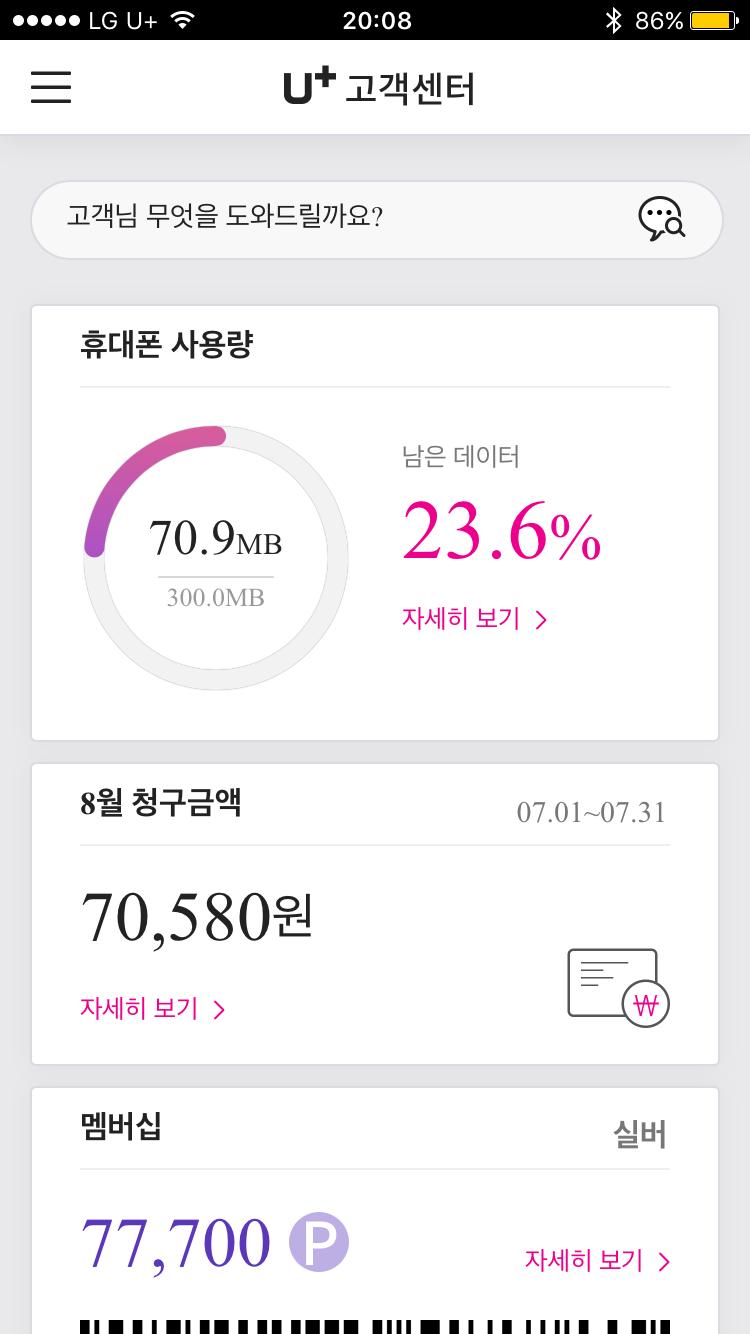Open '자세히 보기' under 8월 청구금액
750x1334 pixels.
pos(152,1008)
